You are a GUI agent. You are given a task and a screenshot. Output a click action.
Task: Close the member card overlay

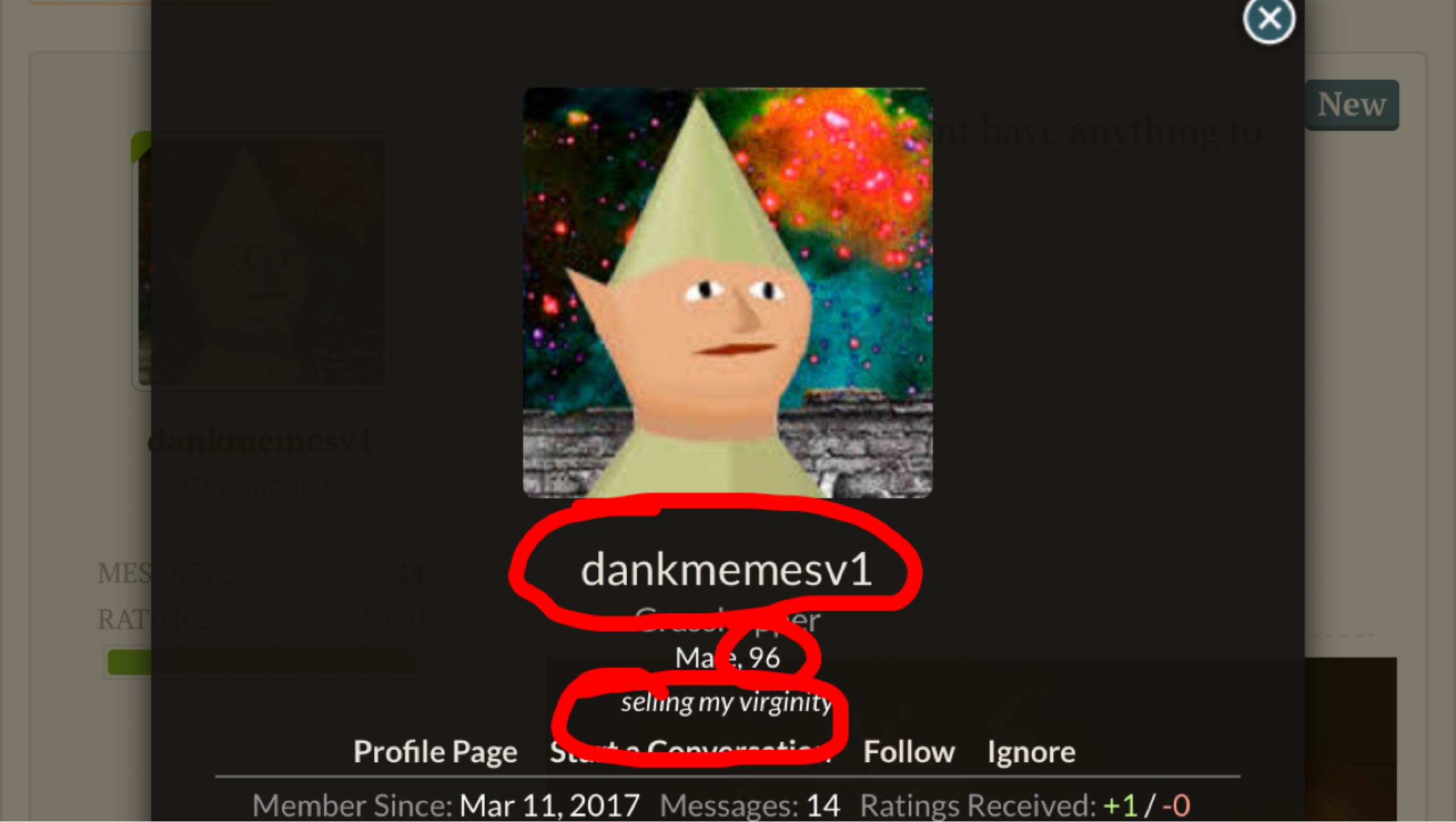[1269, 20]
